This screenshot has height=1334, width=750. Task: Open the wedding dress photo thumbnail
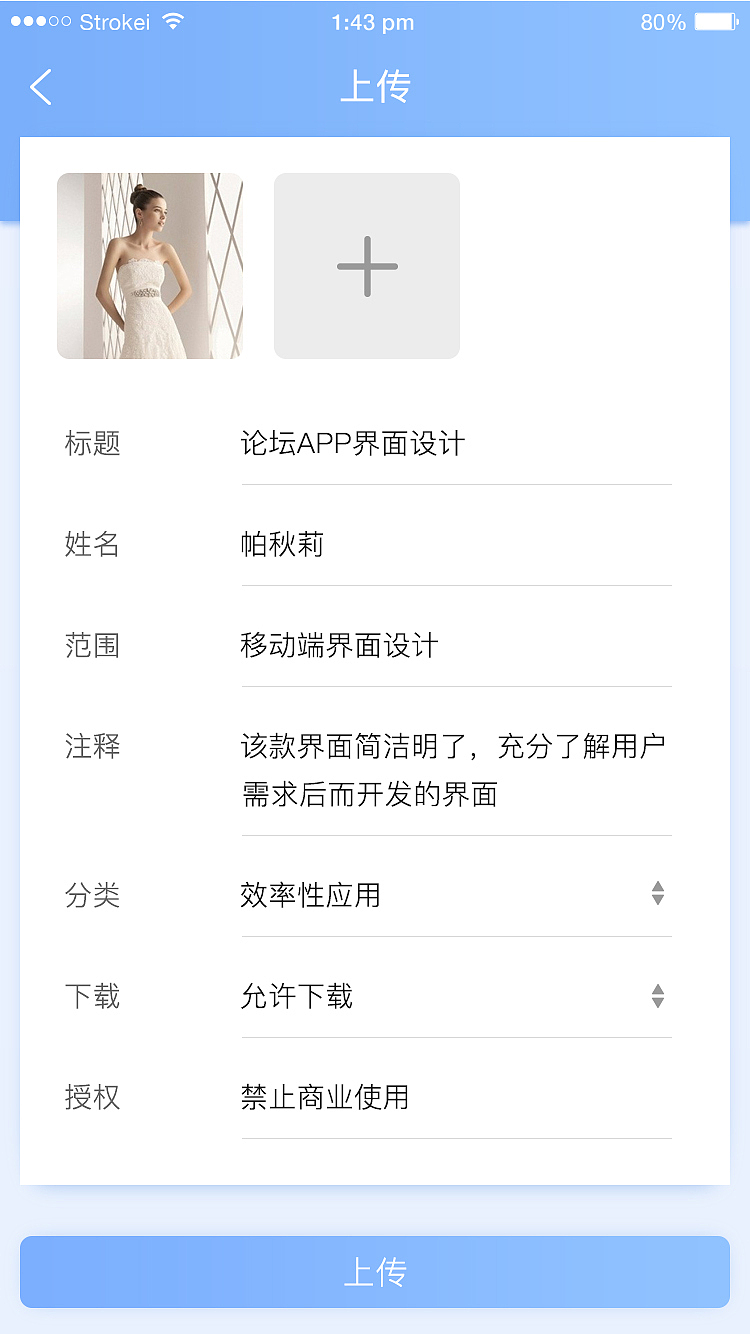[149, 265]
